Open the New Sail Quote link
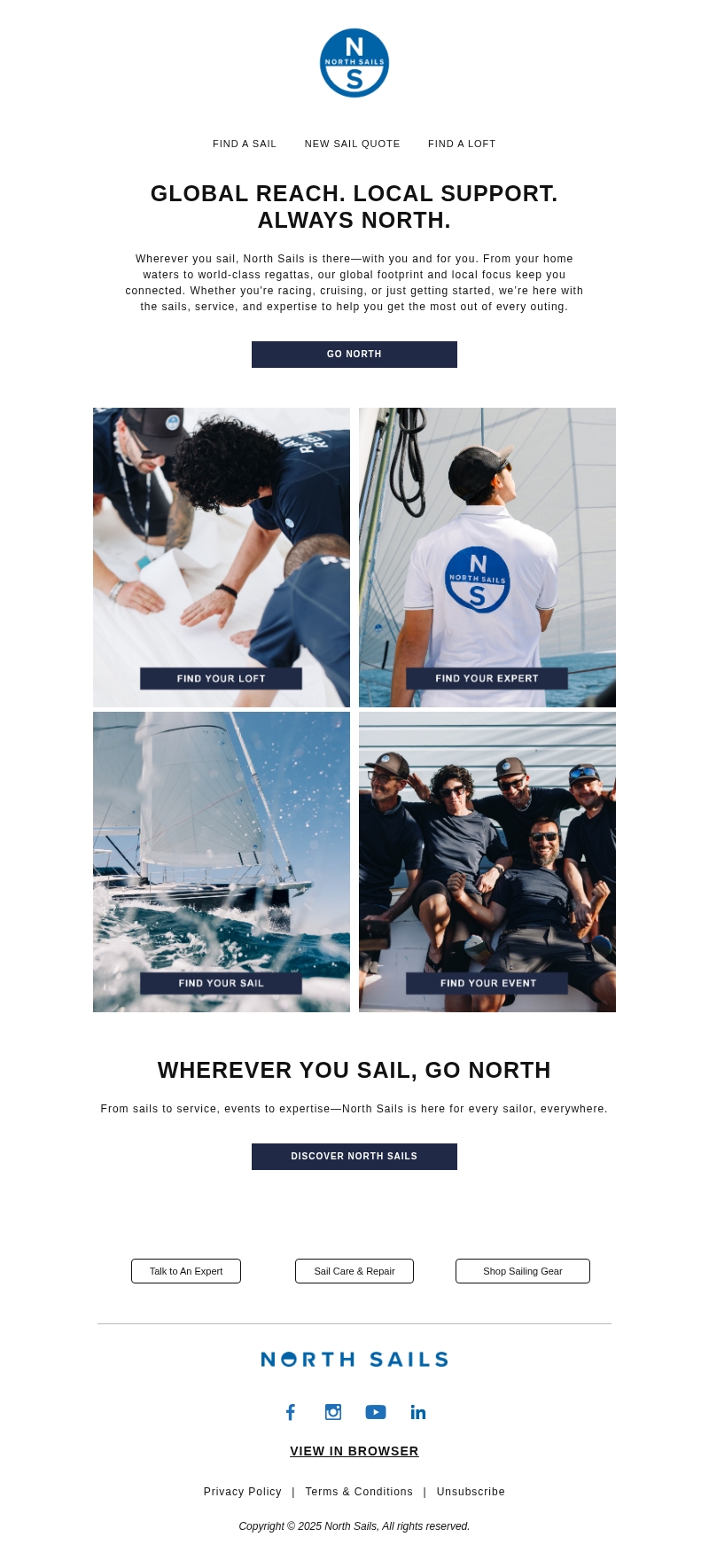The image size is (709, 1568). pyautogui.click(x=352, y=144)
